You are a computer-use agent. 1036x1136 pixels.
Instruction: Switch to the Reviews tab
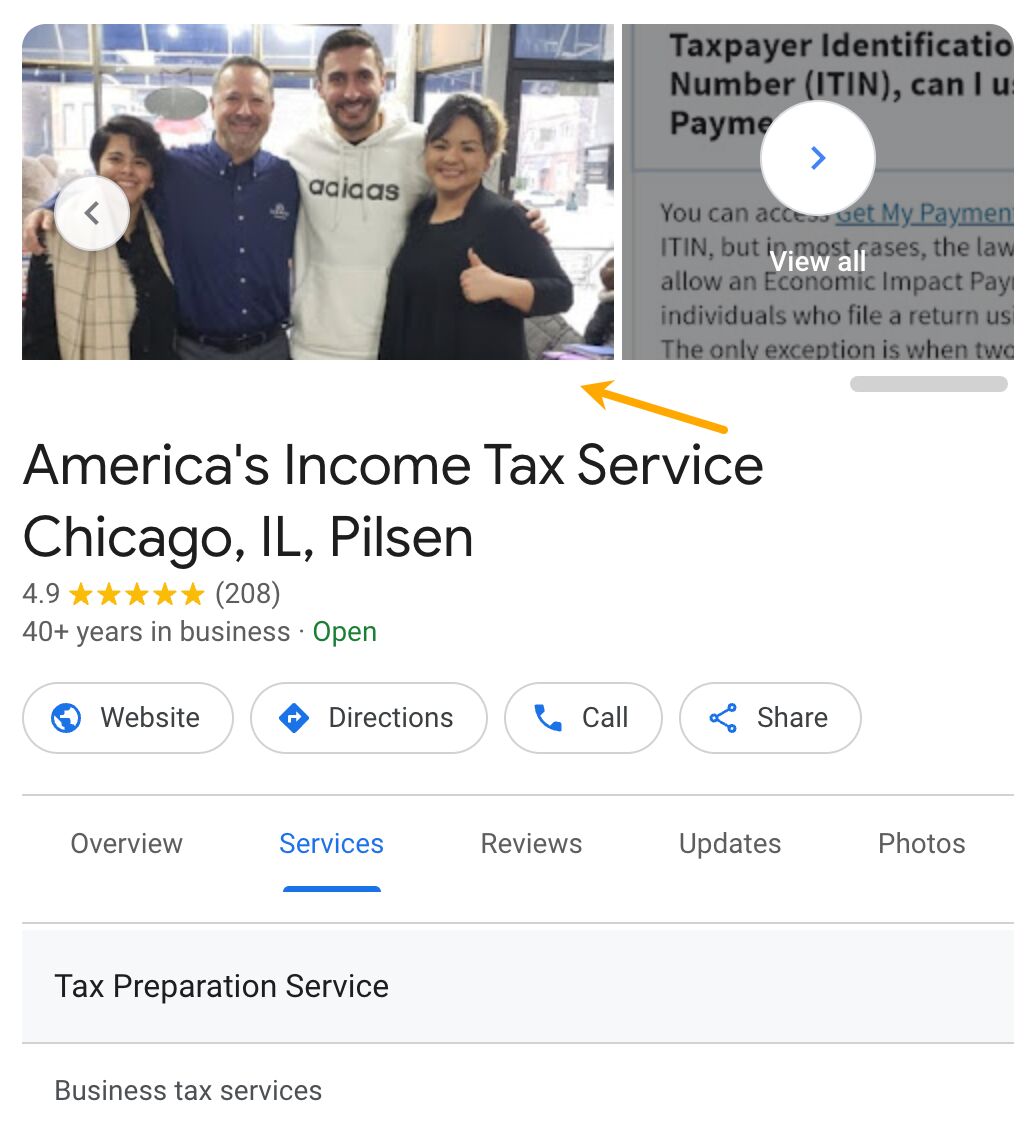tap(530, 843)
